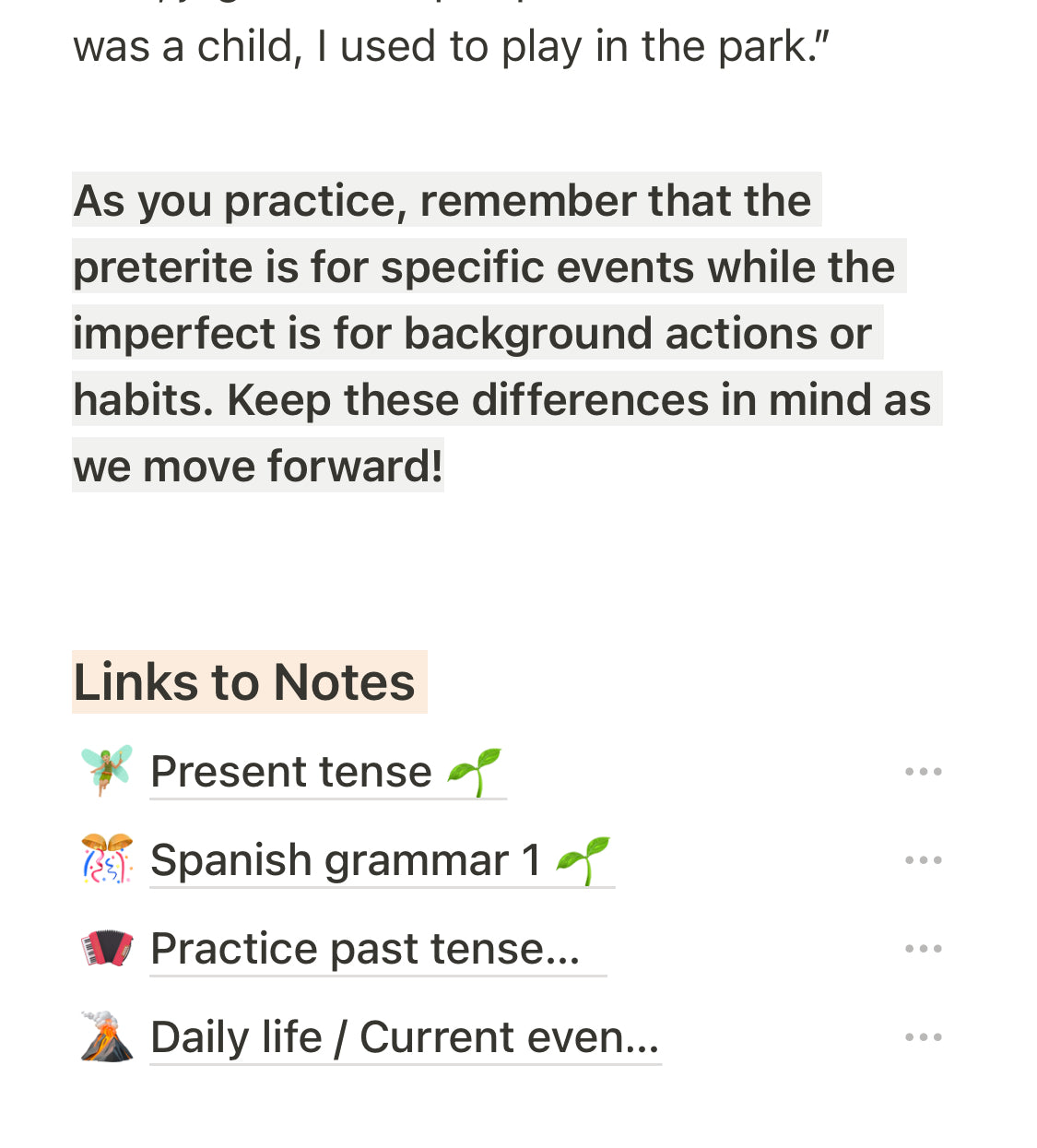Open the Spanish grammar 1 note link
The height and width of the screenshot is (1148, 1037).
click(346, 860)
